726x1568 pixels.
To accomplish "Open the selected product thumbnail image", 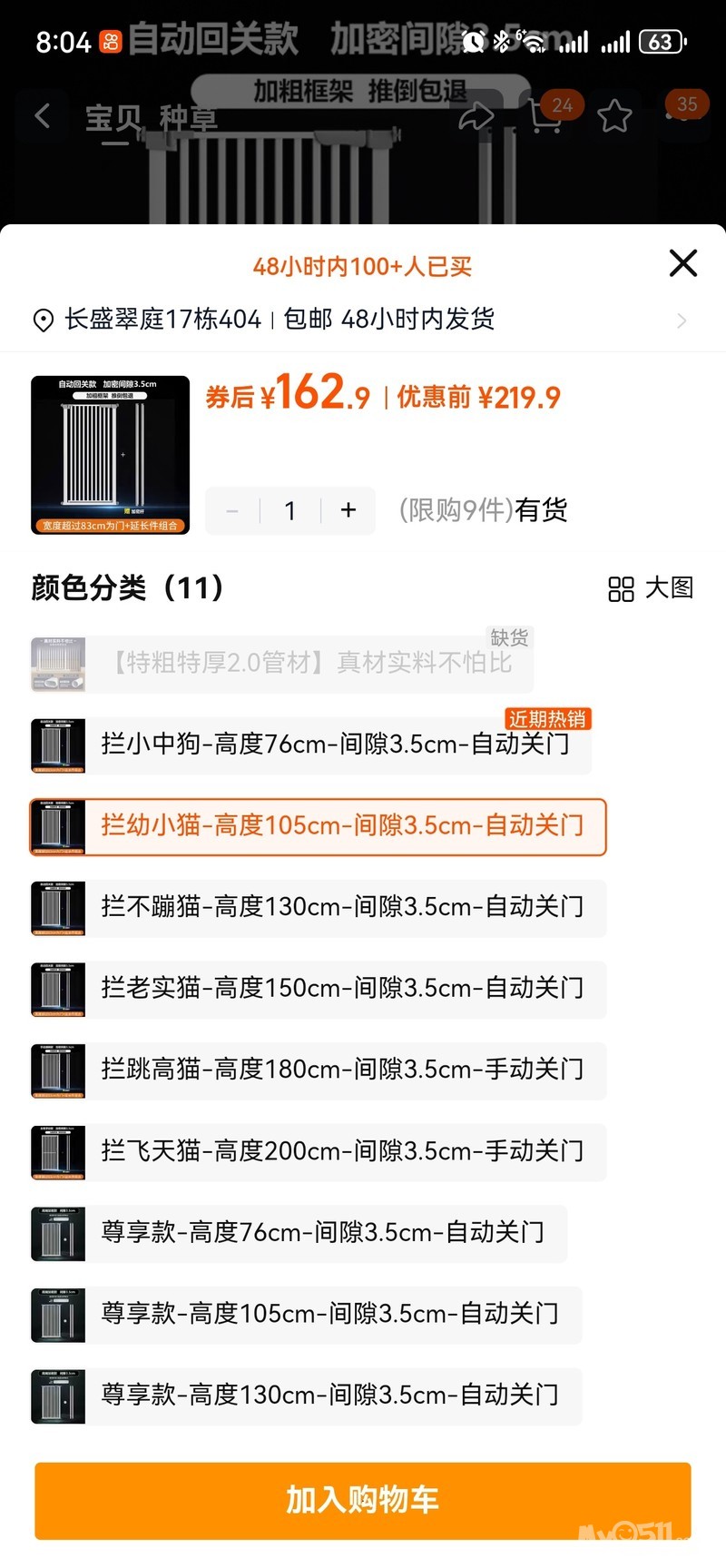I will [x=110, y=455].
